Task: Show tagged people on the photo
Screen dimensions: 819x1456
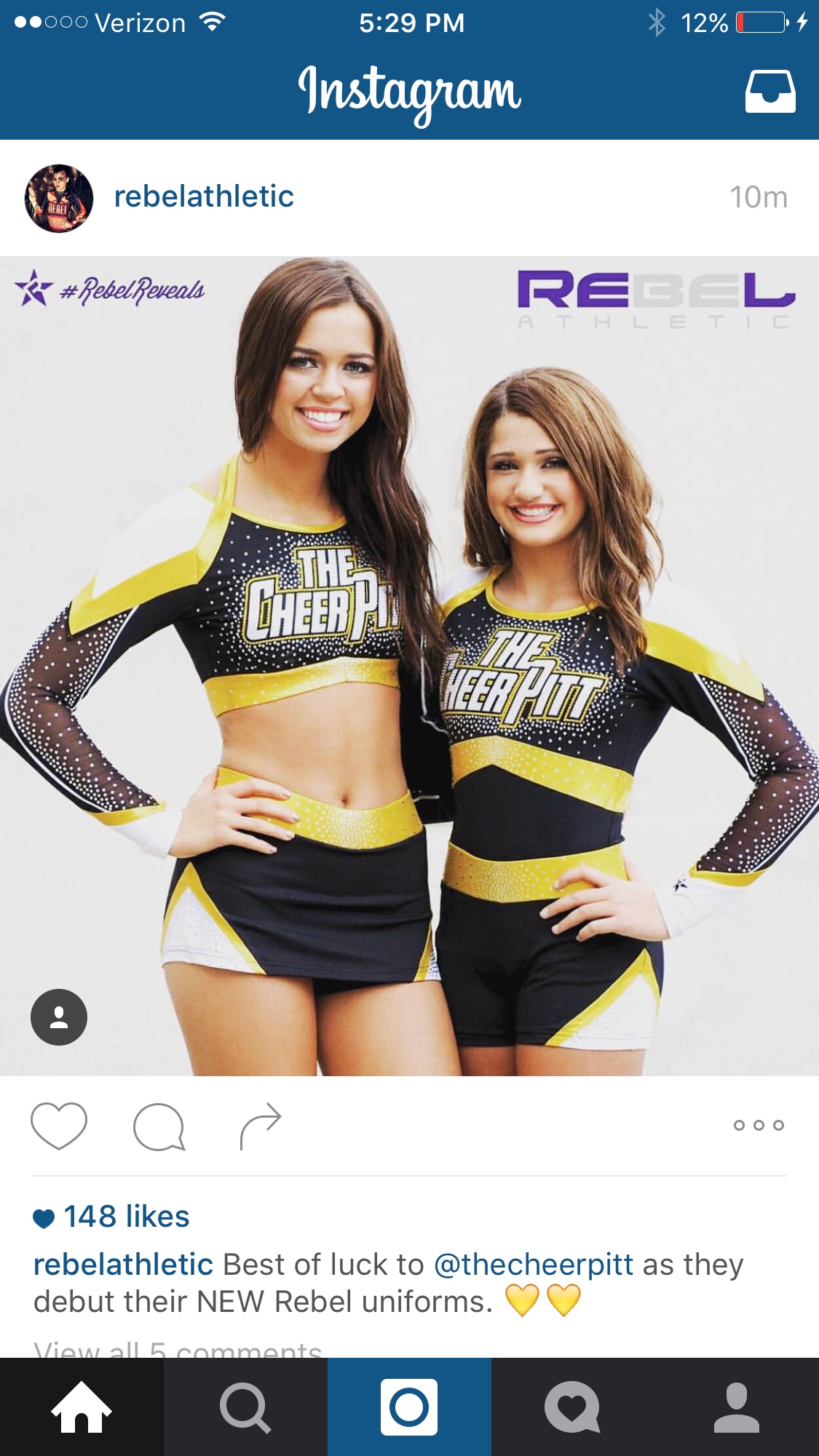Action: (x=59, y=1017)
